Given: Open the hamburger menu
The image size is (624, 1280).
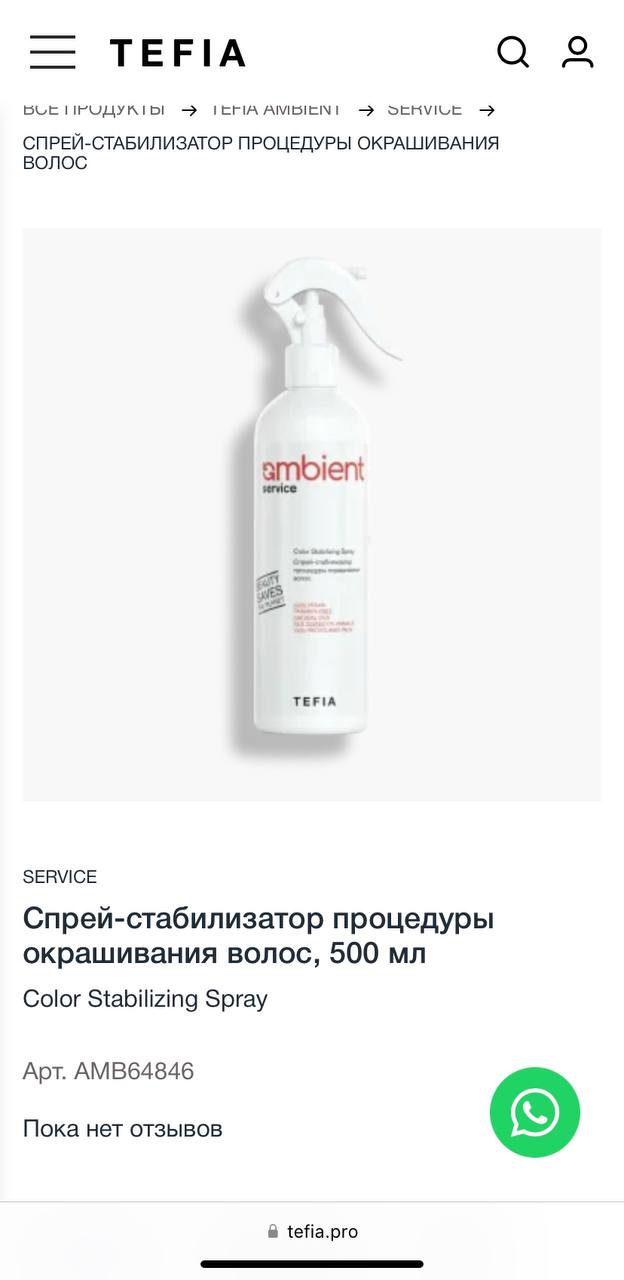Looking at the screenshot, I should click(x=53, y=51).
